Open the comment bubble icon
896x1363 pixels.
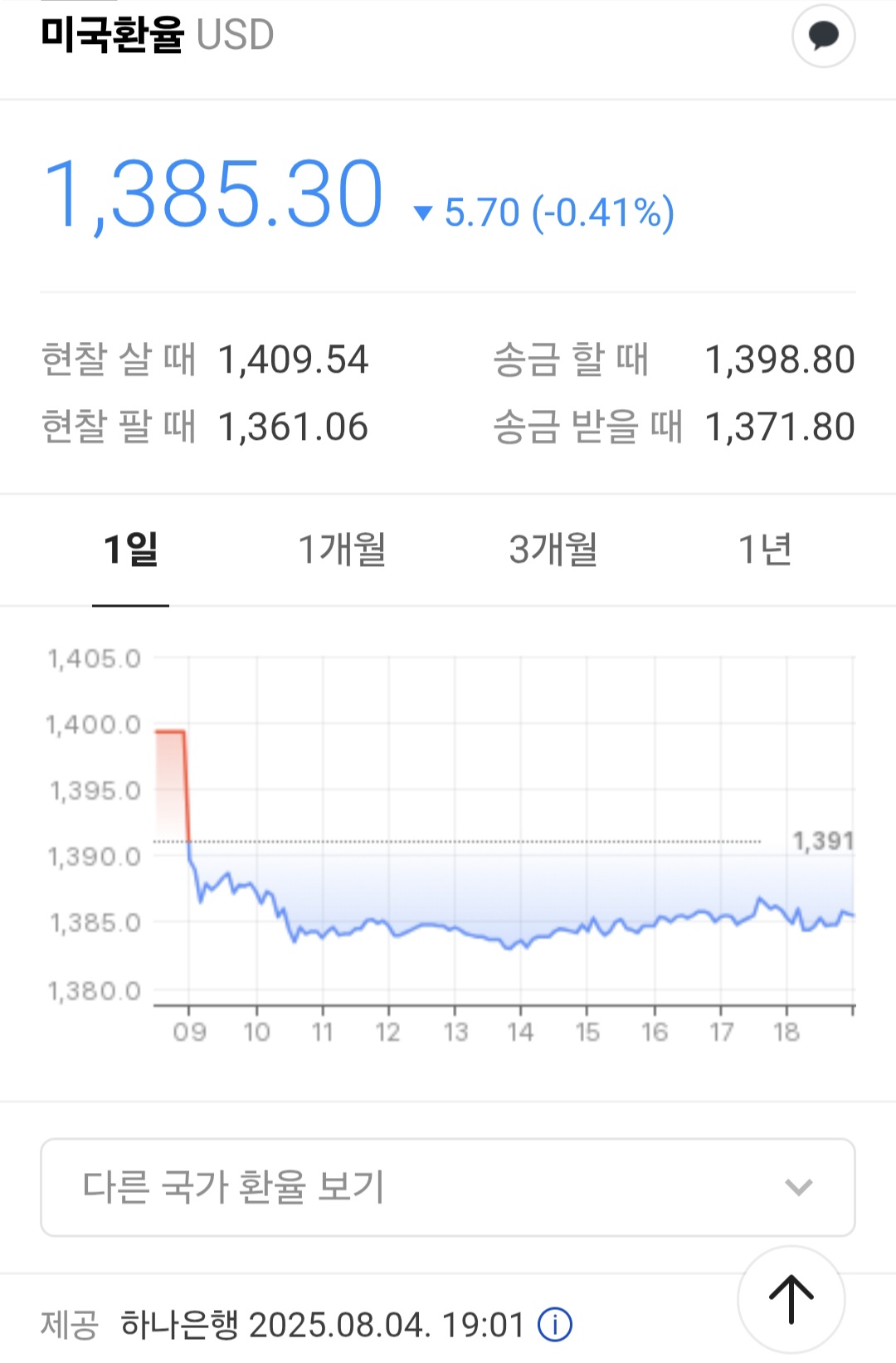coord(823,36)
